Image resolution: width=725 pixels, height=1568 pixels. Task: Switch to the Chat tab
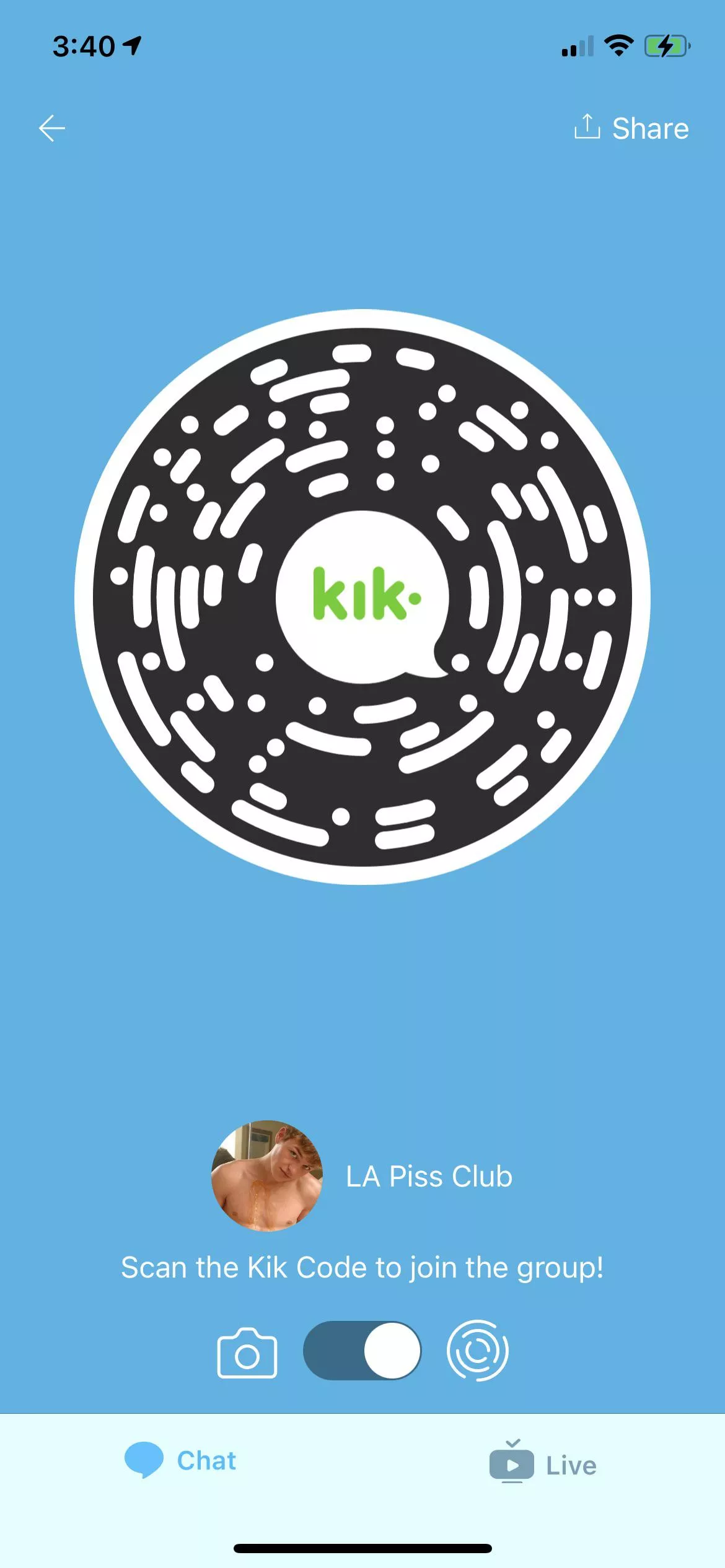[181, 1460]
